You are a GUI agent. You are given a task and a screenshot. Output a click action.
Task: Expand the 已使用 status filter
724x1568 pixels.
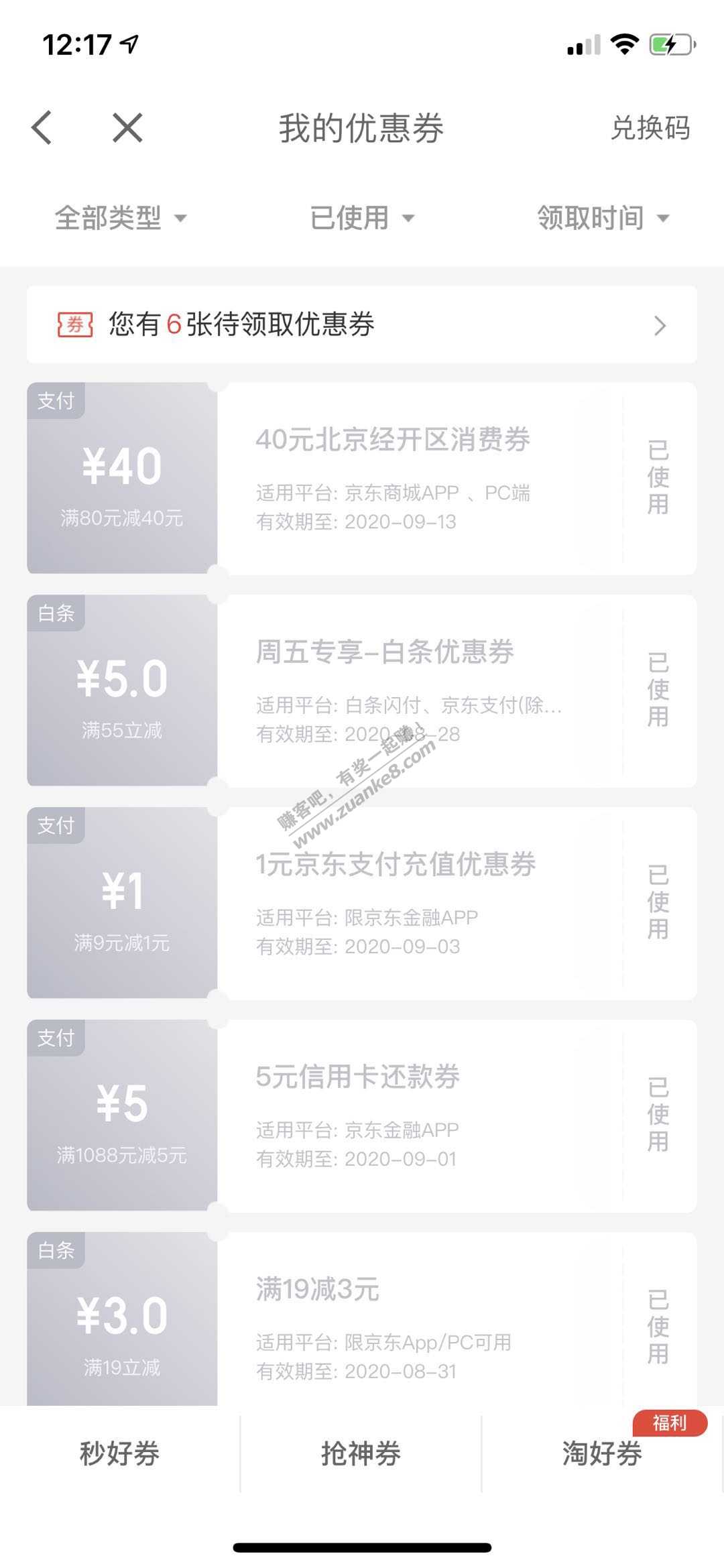(x=362, y=218)
